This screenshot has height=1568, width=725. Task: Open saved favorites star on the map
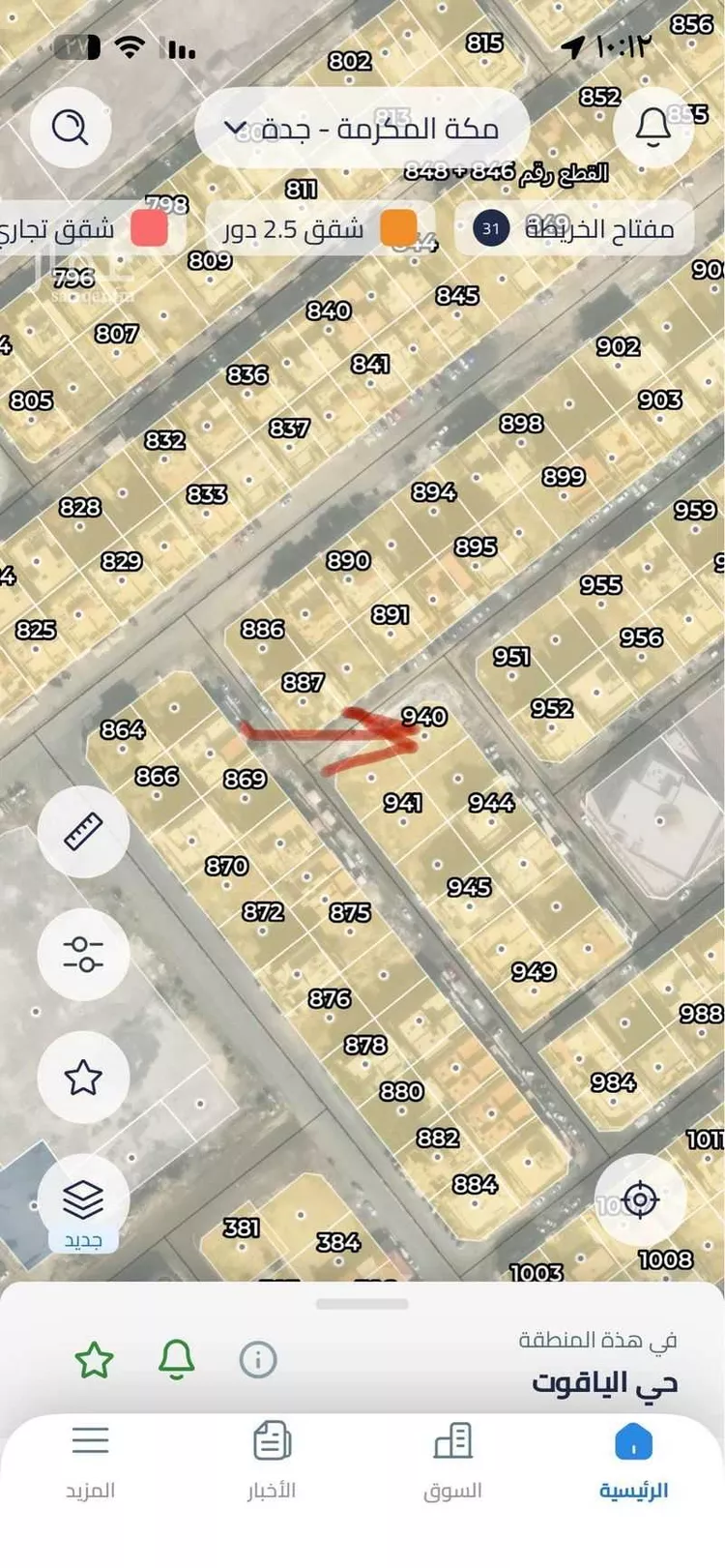pos(83,1077)
